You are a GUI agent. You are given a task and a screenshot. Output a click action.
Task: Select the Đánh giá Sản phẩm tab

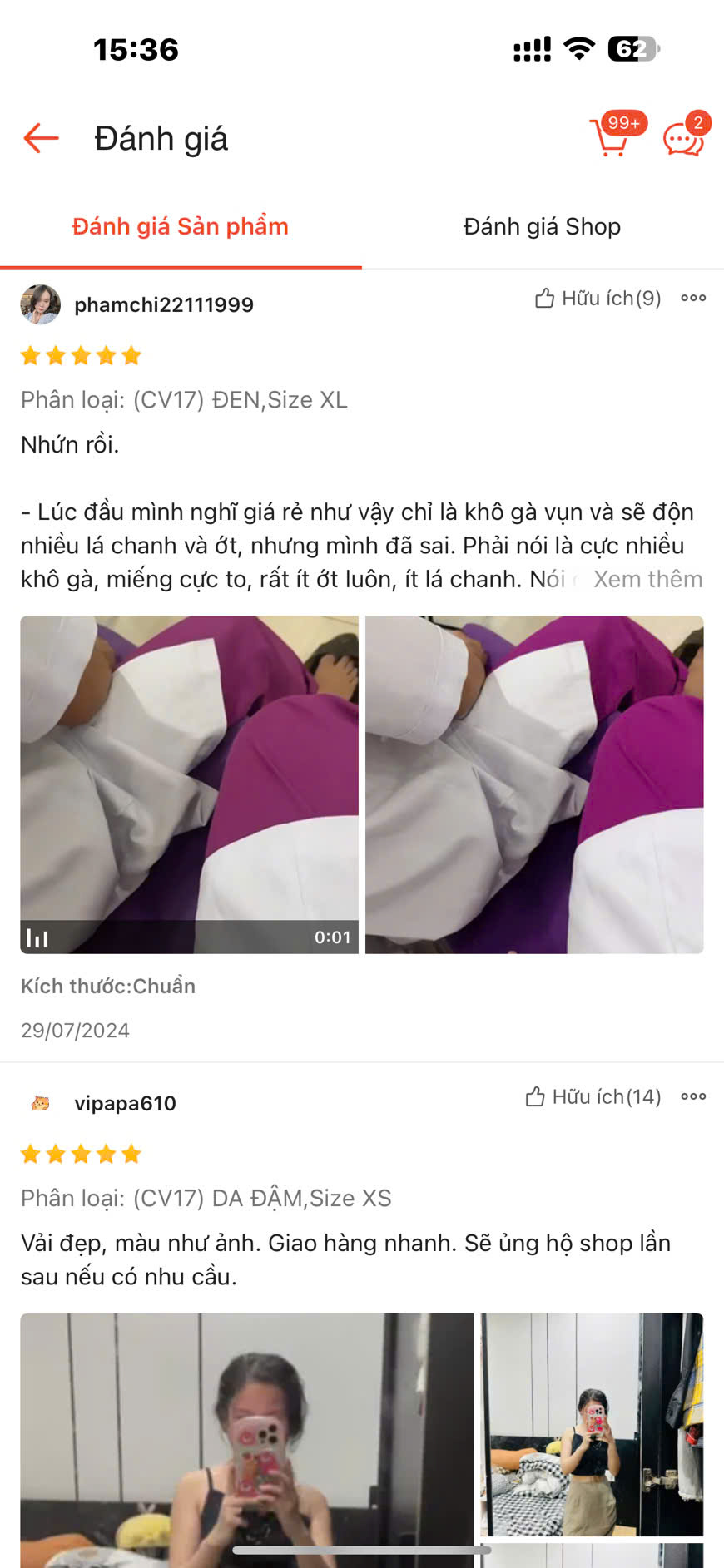pos(181,226)
